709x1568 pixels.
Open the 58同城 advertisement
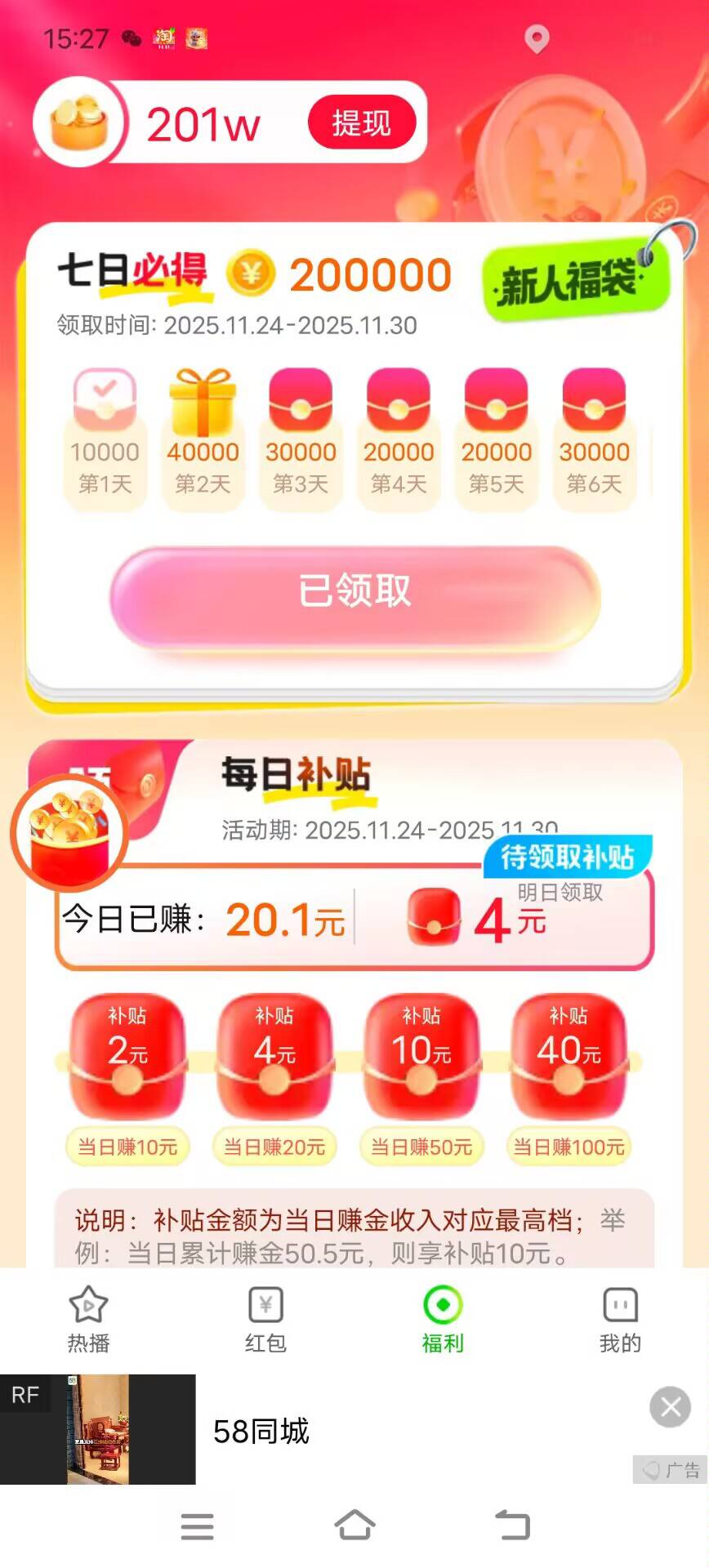(x=261, y=1431)
